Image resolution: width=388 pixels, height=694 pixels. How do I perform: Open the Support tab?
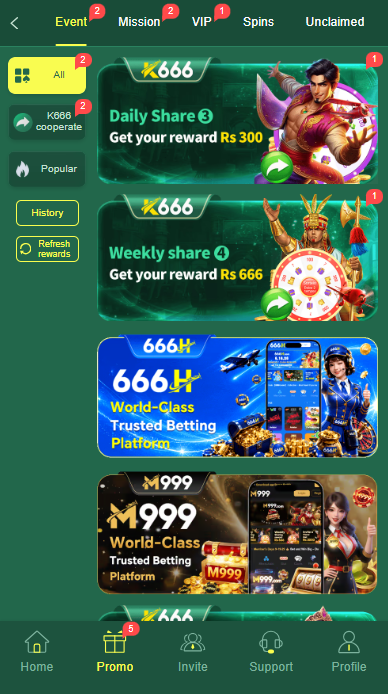coord(271,652)
